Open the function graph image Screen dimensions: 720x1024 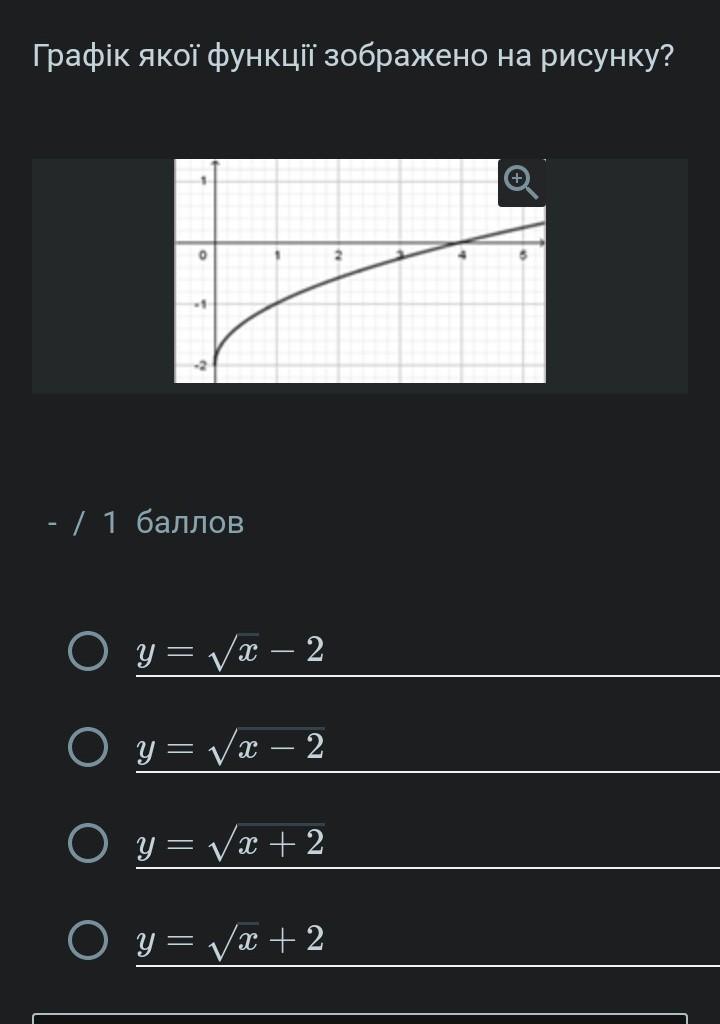click(360, 270)
